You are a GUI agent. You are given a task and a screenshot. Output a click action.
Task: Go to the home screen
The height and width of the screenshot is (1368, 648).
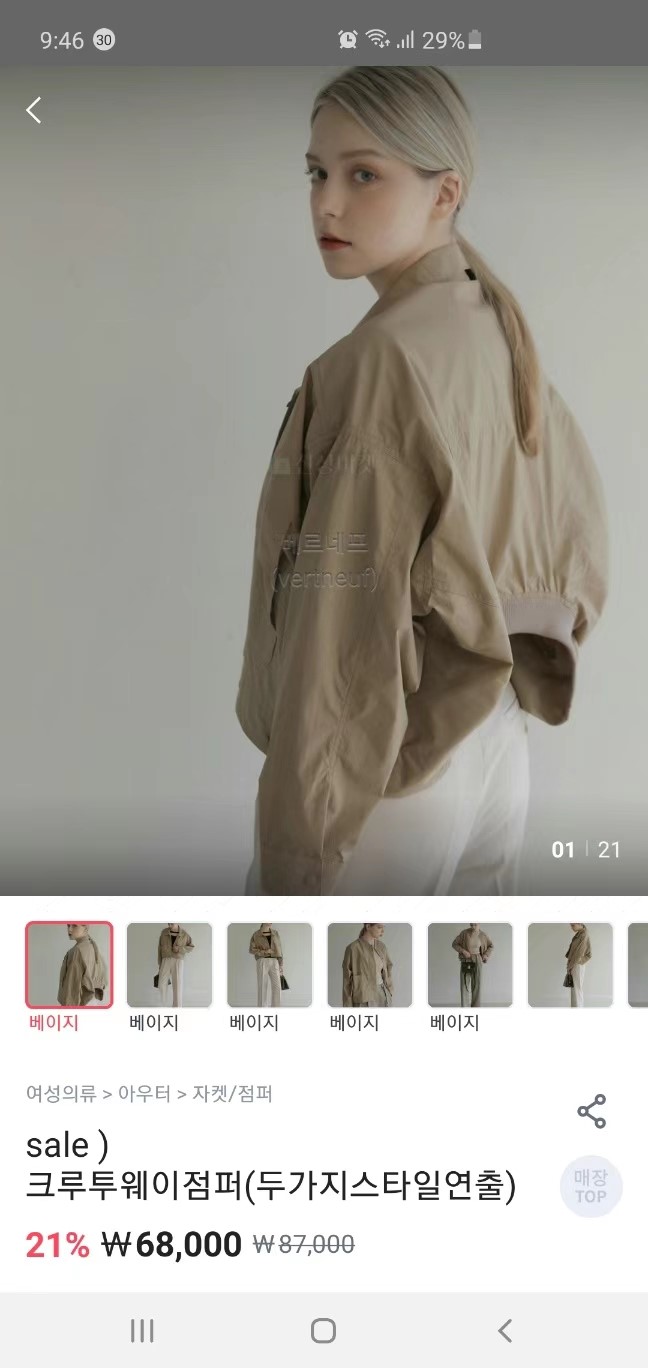point(323,1330)
